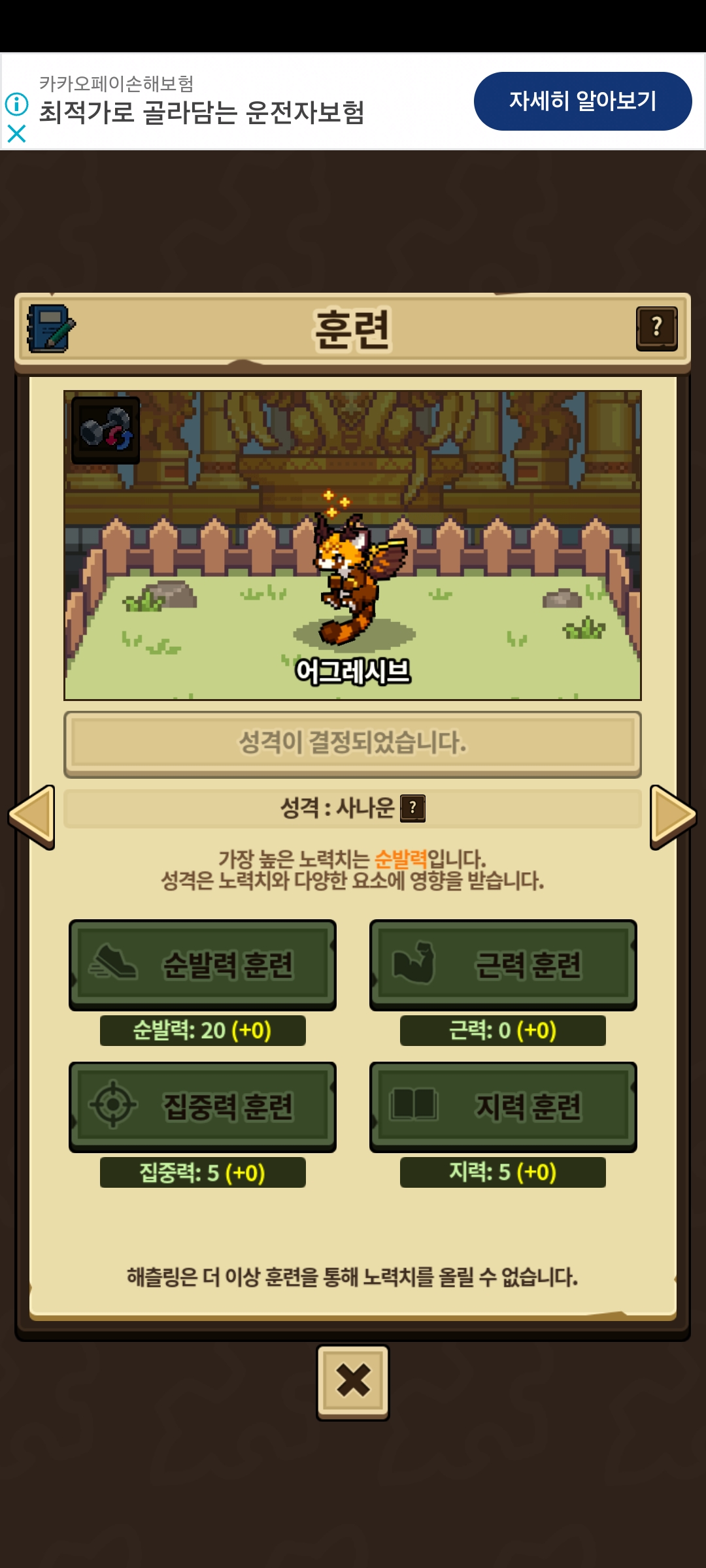This screenshot has height=1568, width=706.
Task: Tap 자세히 알아보기 on the ad banner
Action: 582,101
